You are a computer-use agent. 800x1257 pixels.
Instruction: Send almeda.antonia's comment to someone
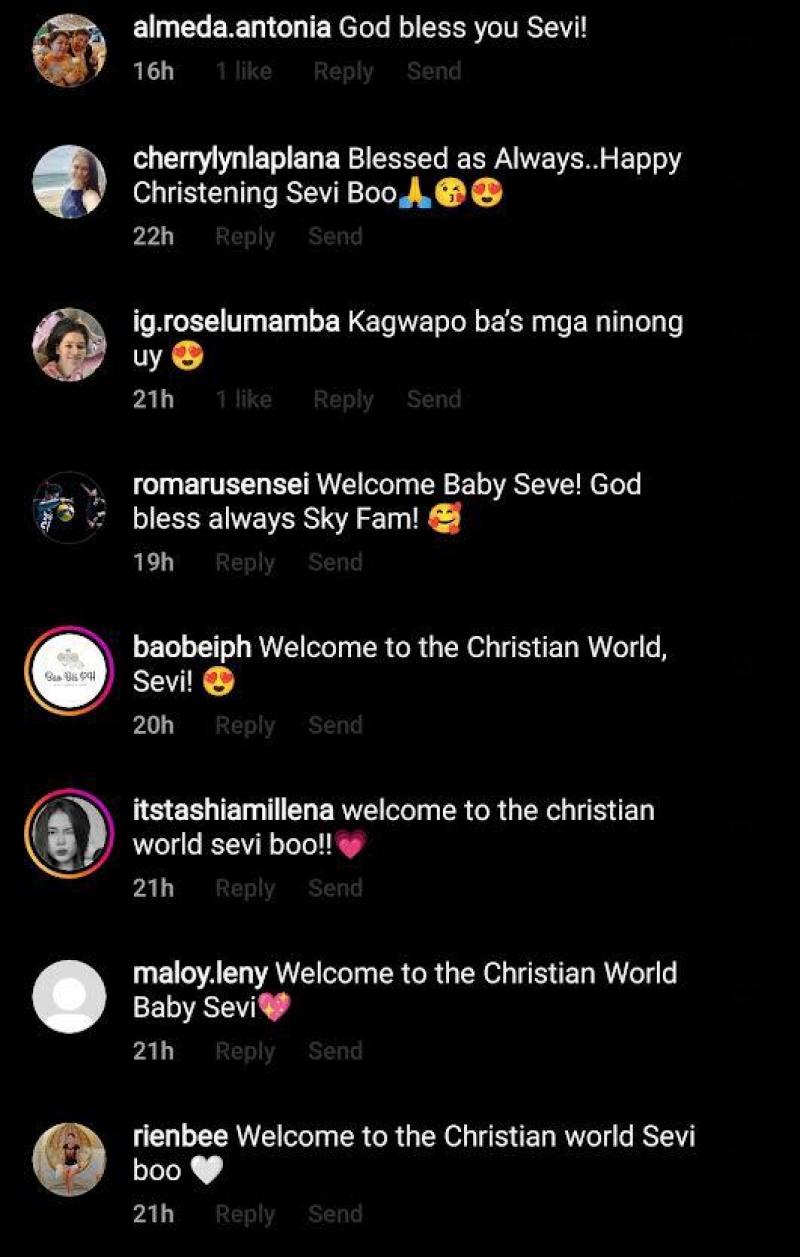pos(434,72)
